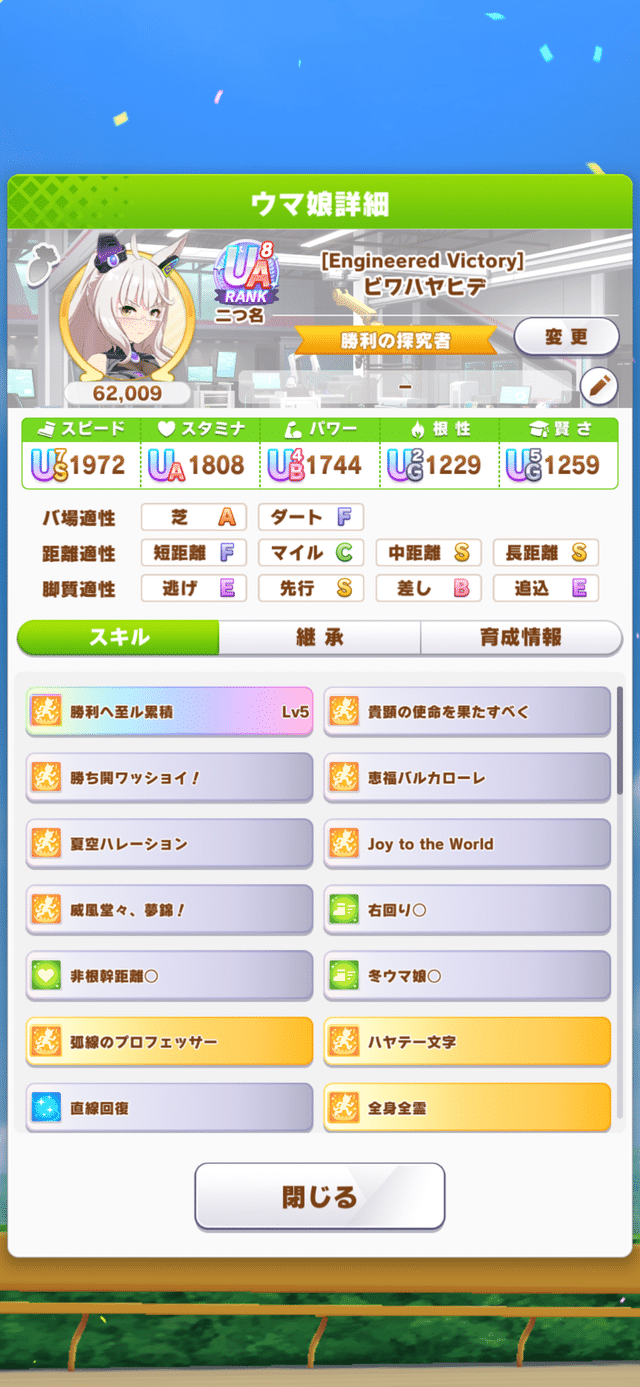640x1387 pixels.
Task: Open the 夏空ハレーション skill
Action: (169, 844)
